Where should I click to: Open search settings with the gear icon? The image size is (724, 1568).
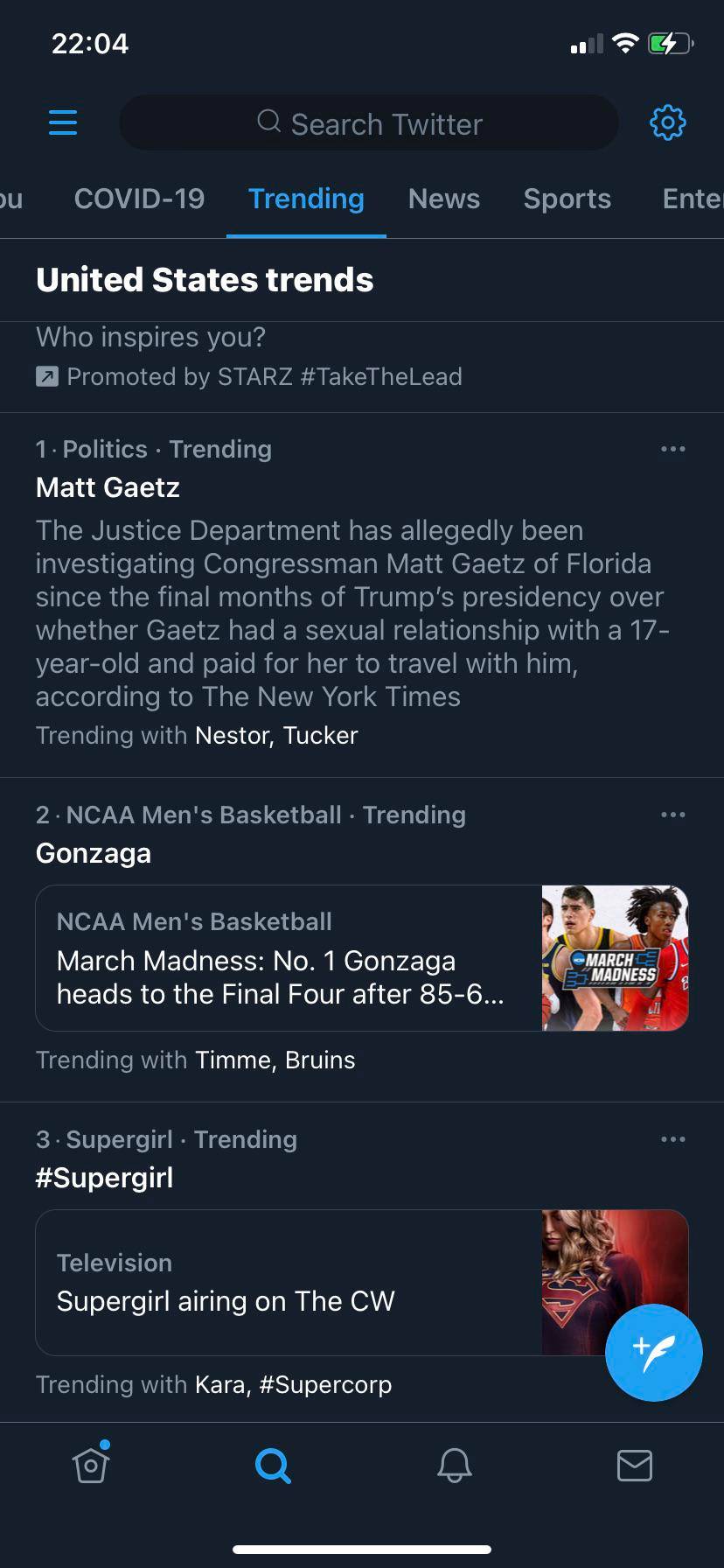667,122
